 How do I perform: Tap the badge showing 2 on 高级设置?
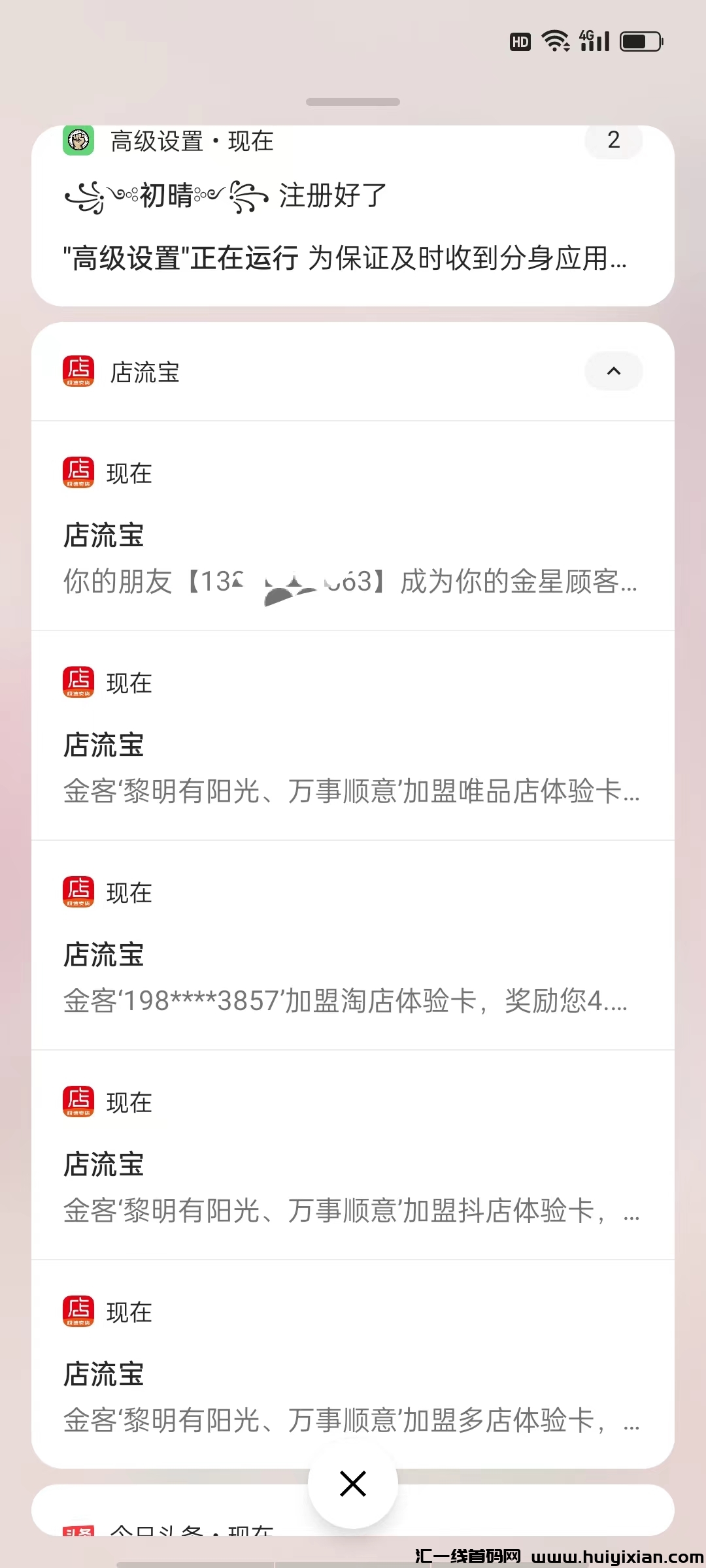tap(613, 140)
